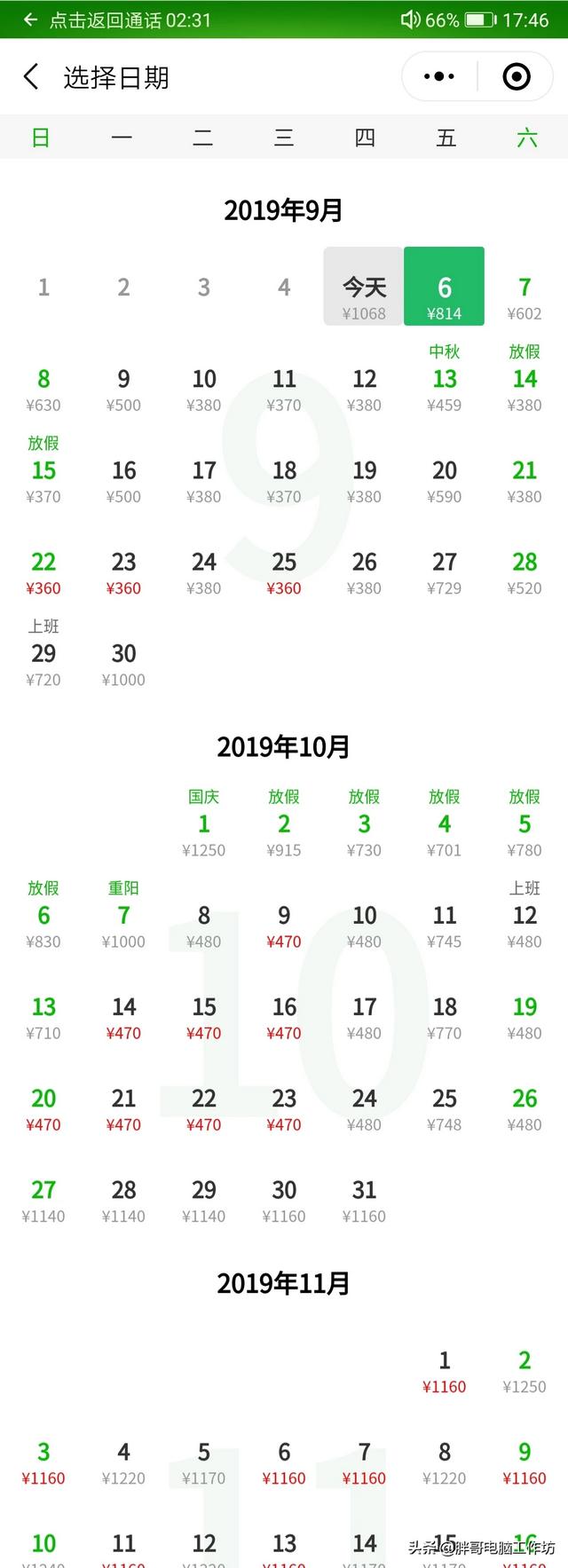
Task: Pick October 31 priced ¥1160
Action: (x=364, y=1199)
